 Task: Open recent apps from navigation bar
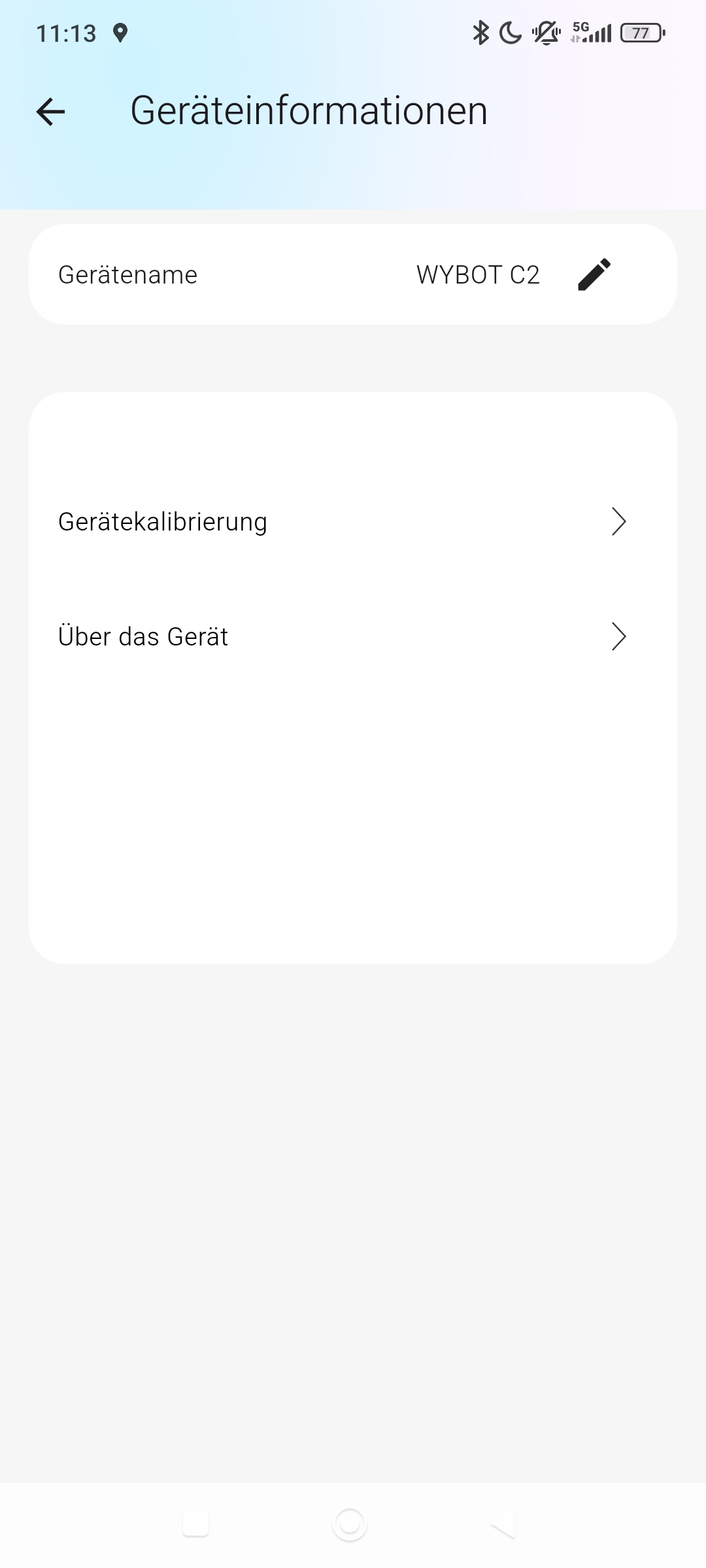point(195,1525)
